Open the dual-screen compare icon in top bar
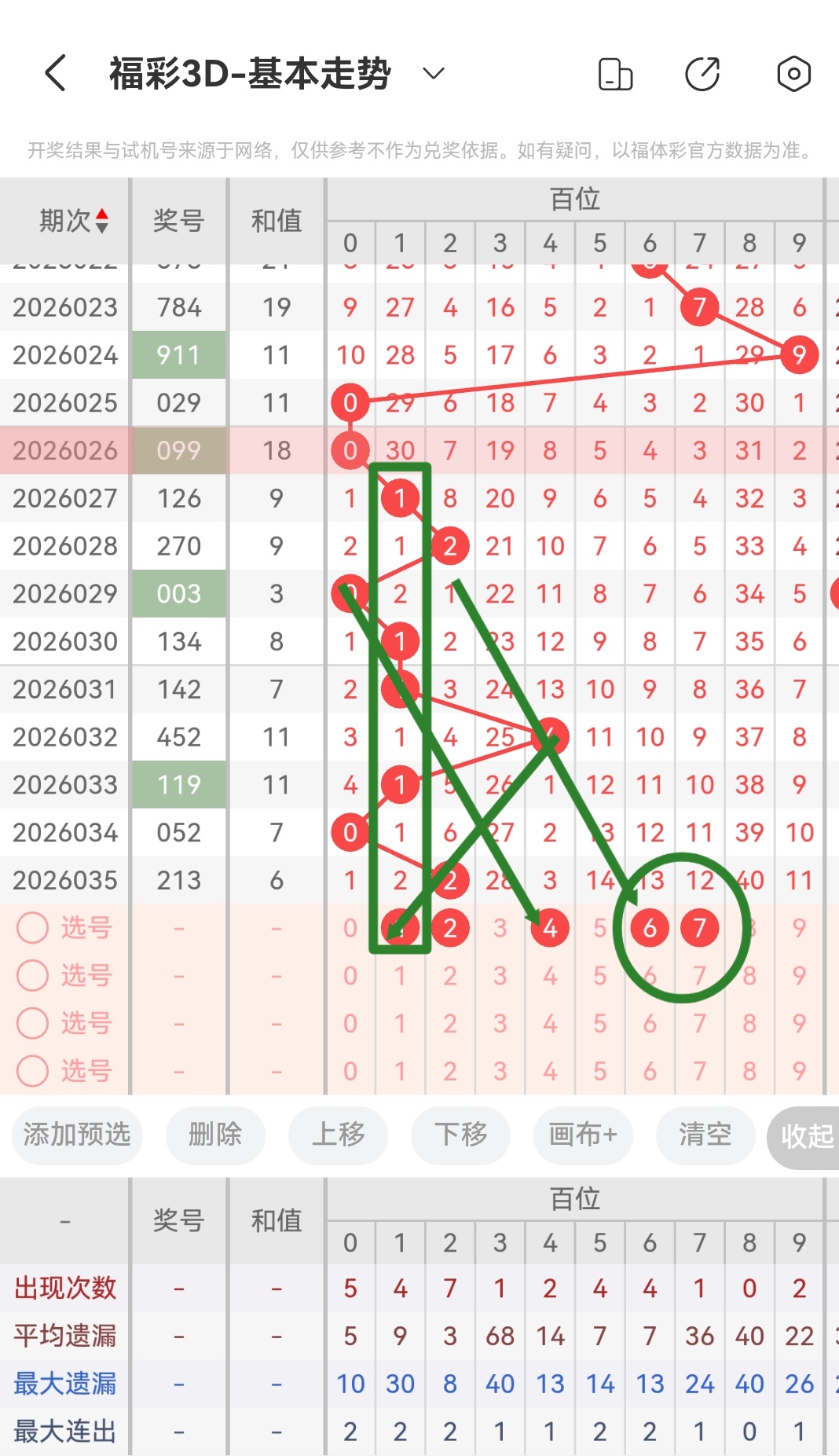Image resolution: width=839 pixels, height=1456 pixels. (615, 73)
